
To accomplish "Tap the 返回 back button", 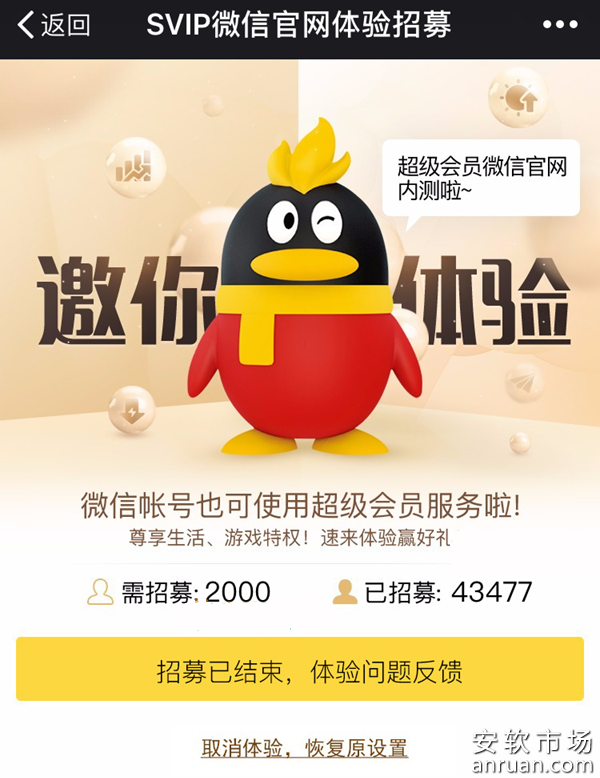I will tap(54, 25).
